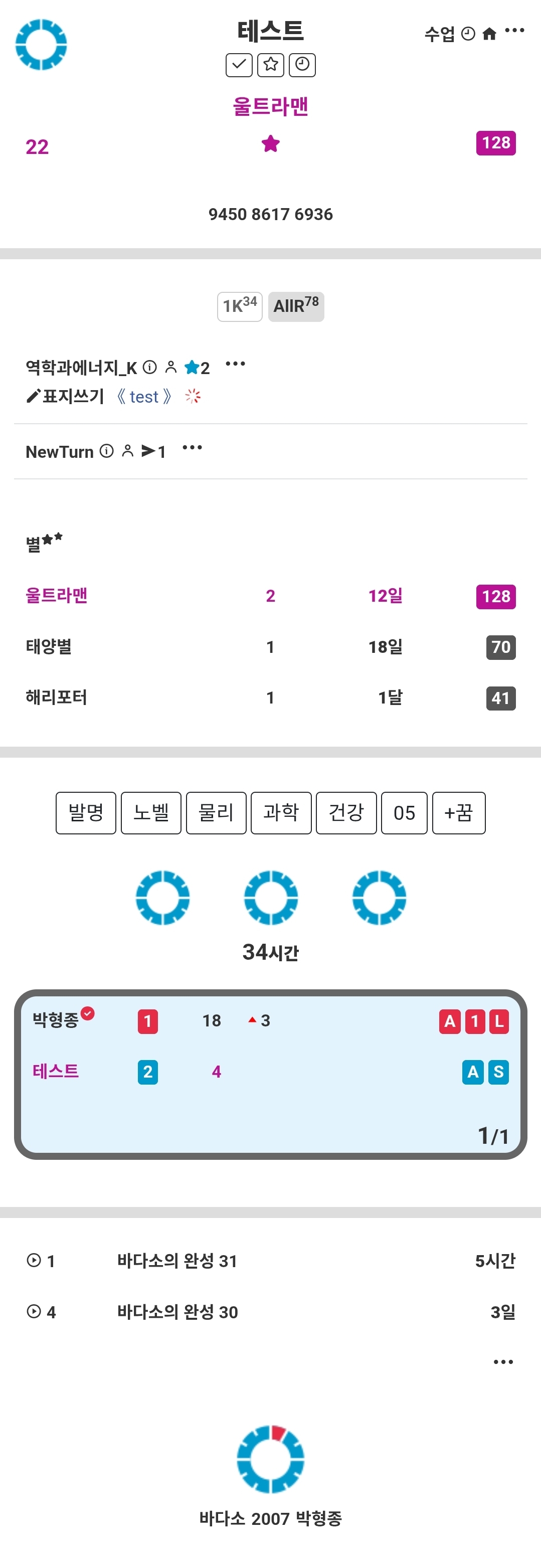The height and width of the screenshot is (1568, 541).
Task: Select the 물리 tag
Action: tap(216, 813)
